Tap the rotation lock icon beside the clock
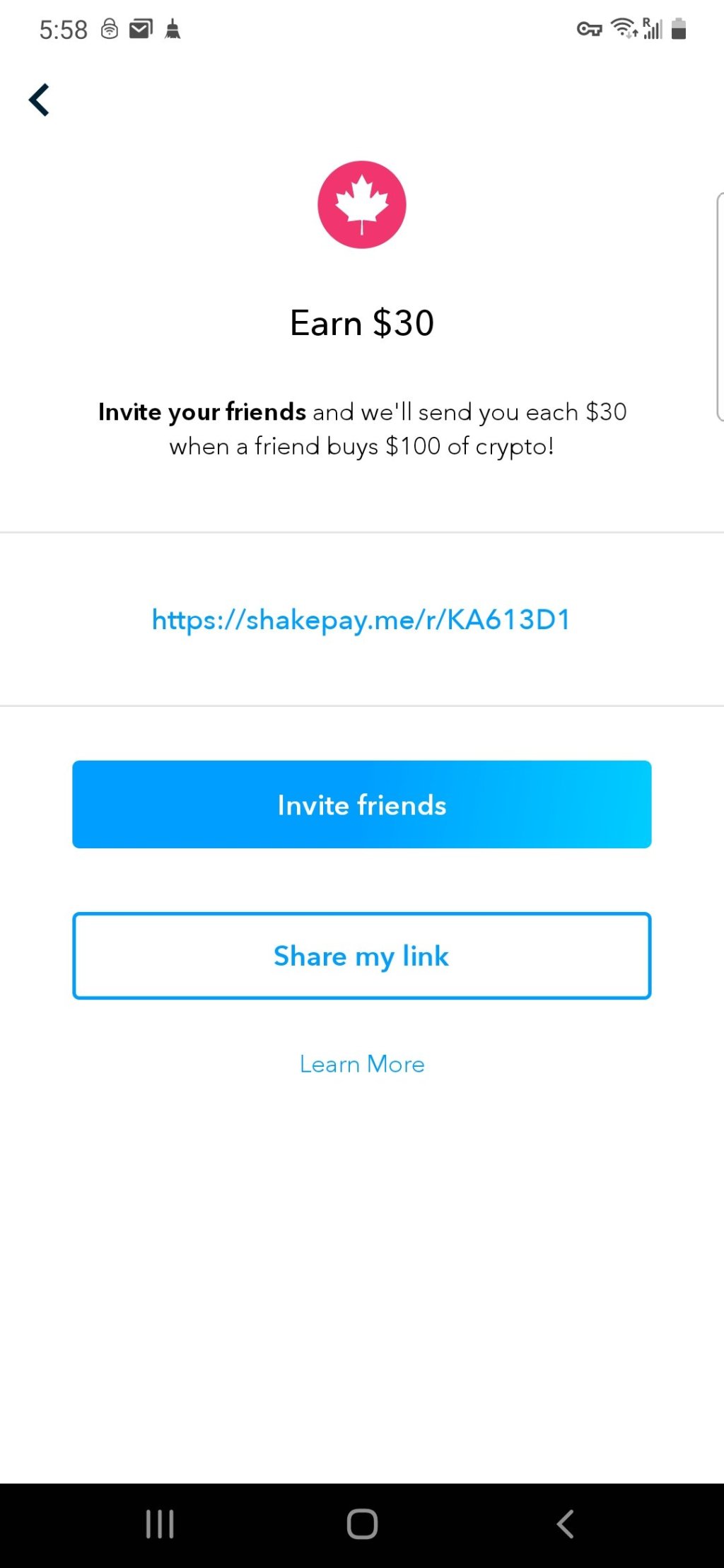This screenshot has width=724, height=1568. pos(110,29)
